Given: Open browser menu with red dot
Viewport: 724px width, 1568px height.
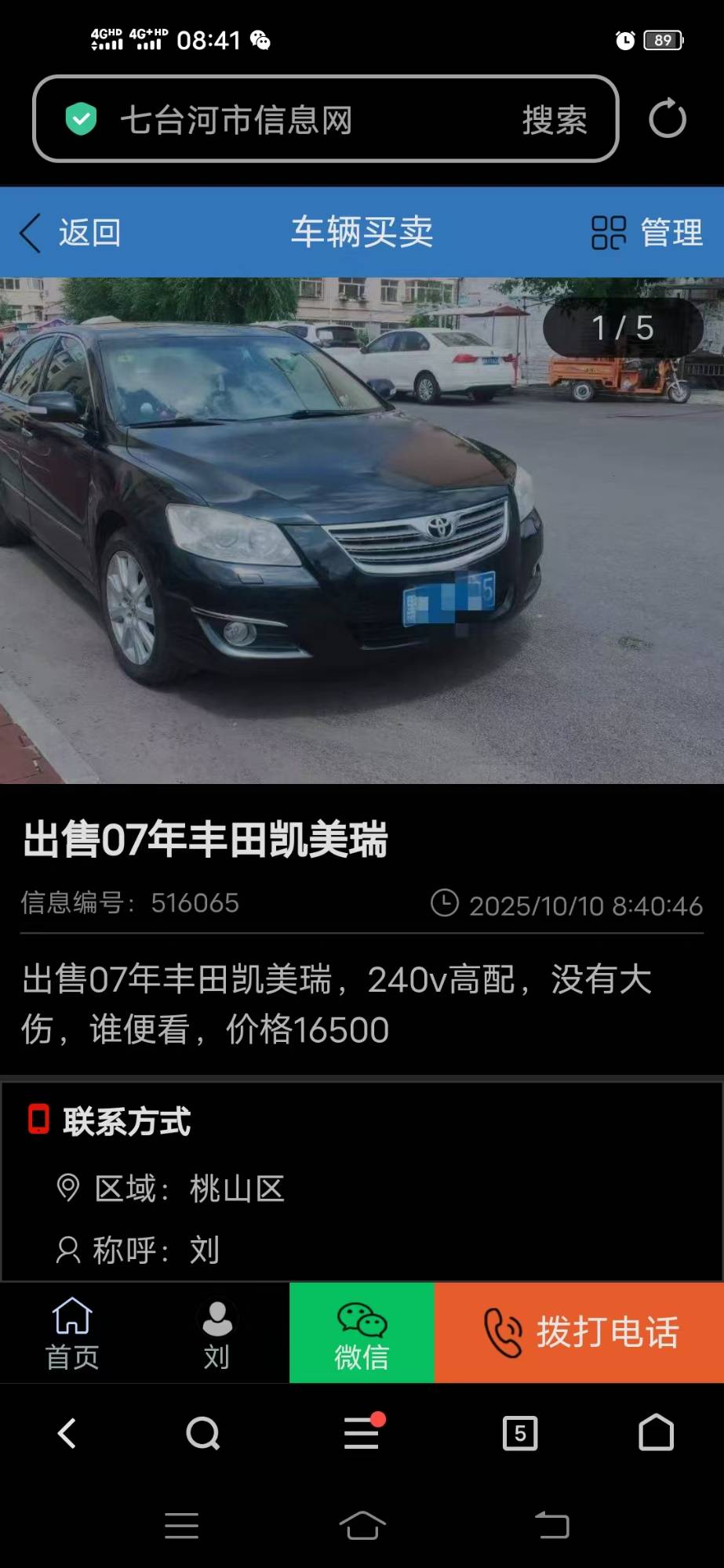Looking at the screenshot, I should [x=362, y=1433].
